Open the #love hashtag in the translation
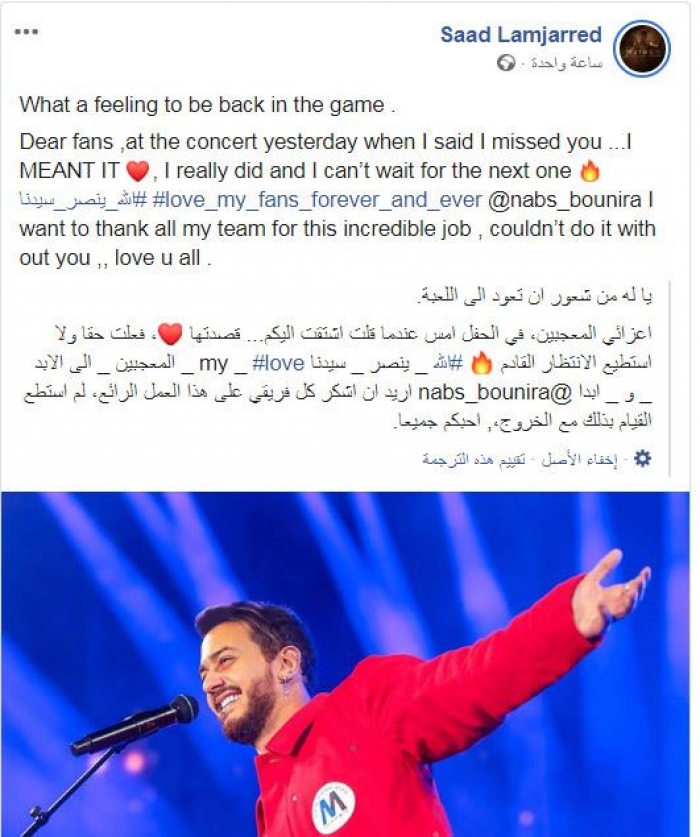 (276, 364)
